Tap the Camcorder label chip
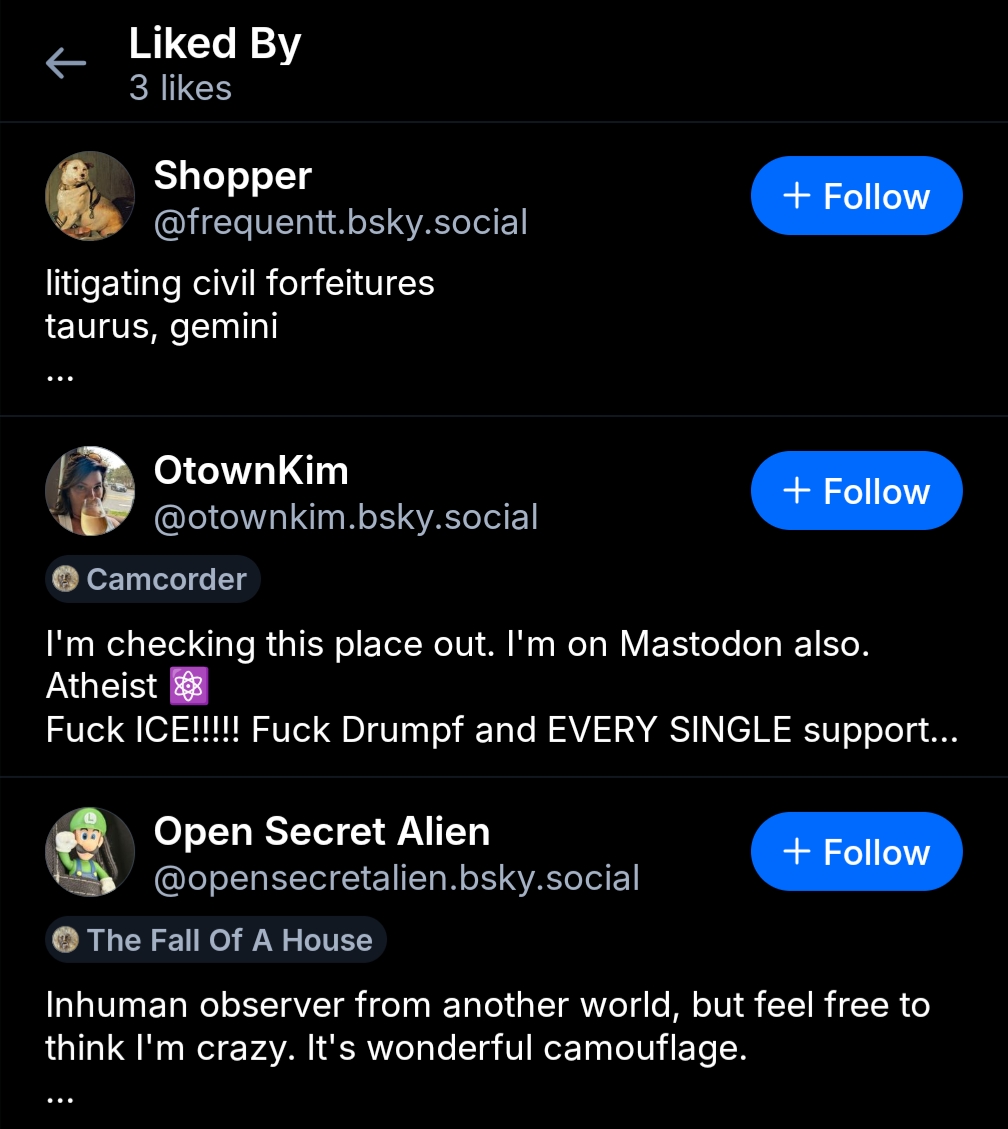The width and height of the screenshot is (1008, 1129). 153,579
